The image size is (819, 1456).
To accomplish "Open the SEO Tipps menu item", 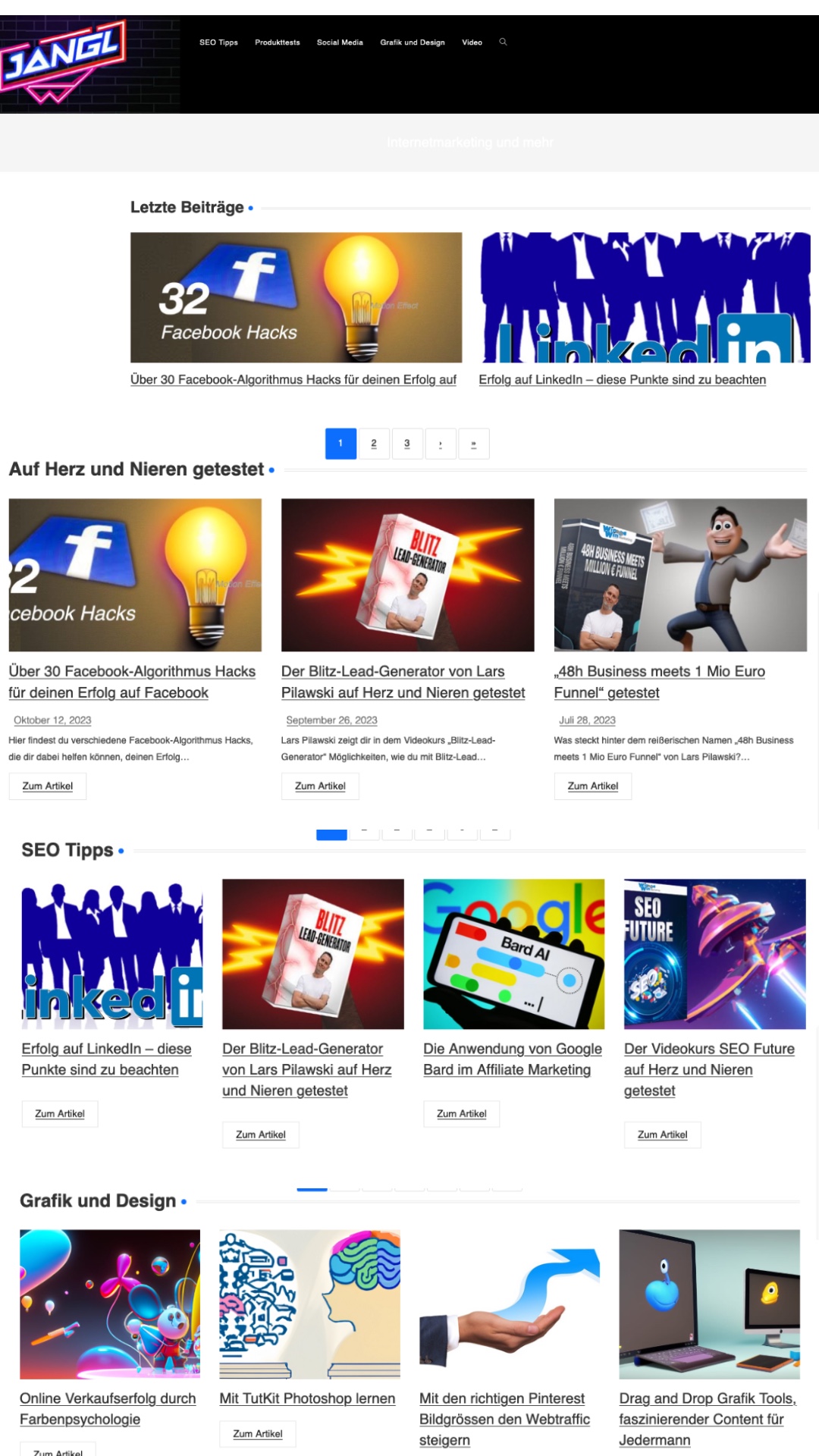I will click(218, 42).
